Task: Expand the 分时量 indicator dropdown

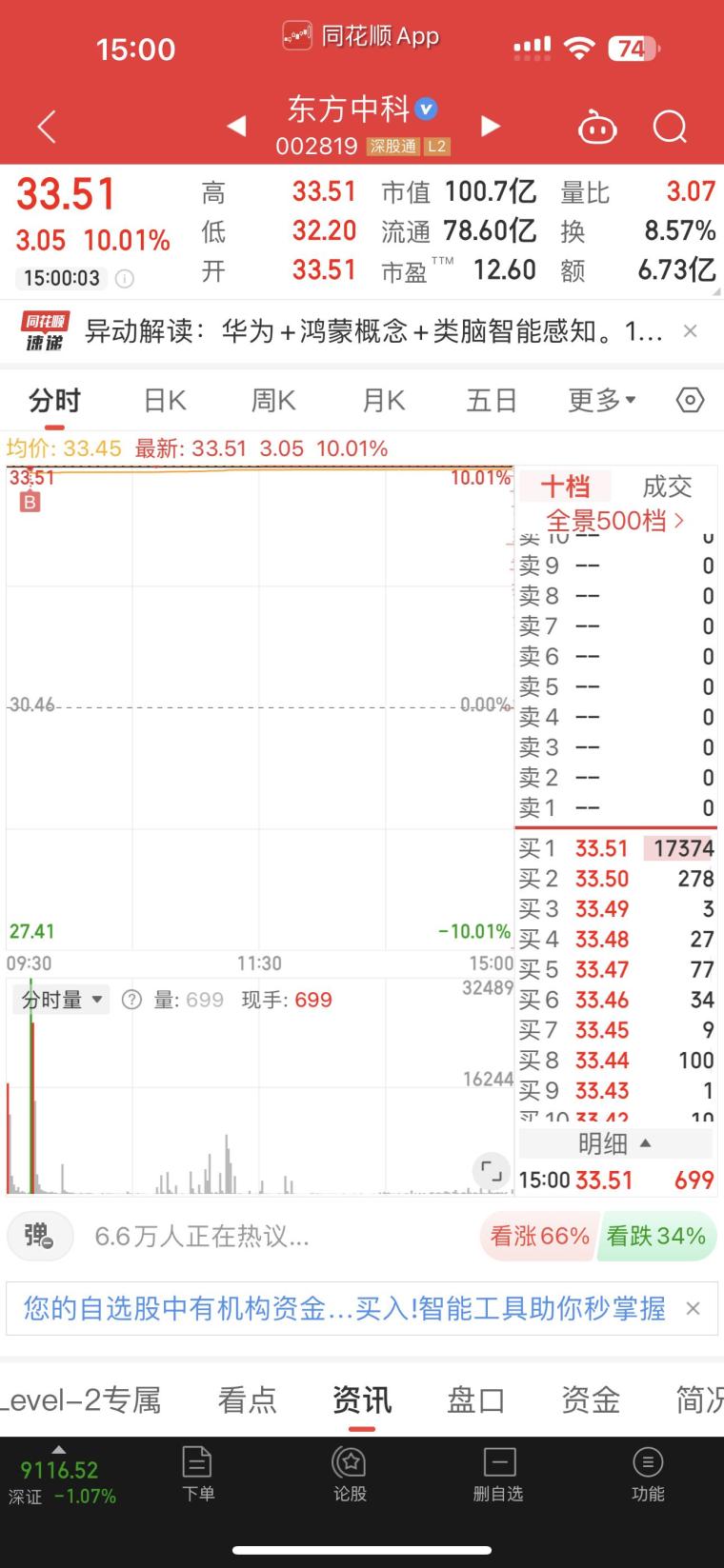Action: [62, 1000]
